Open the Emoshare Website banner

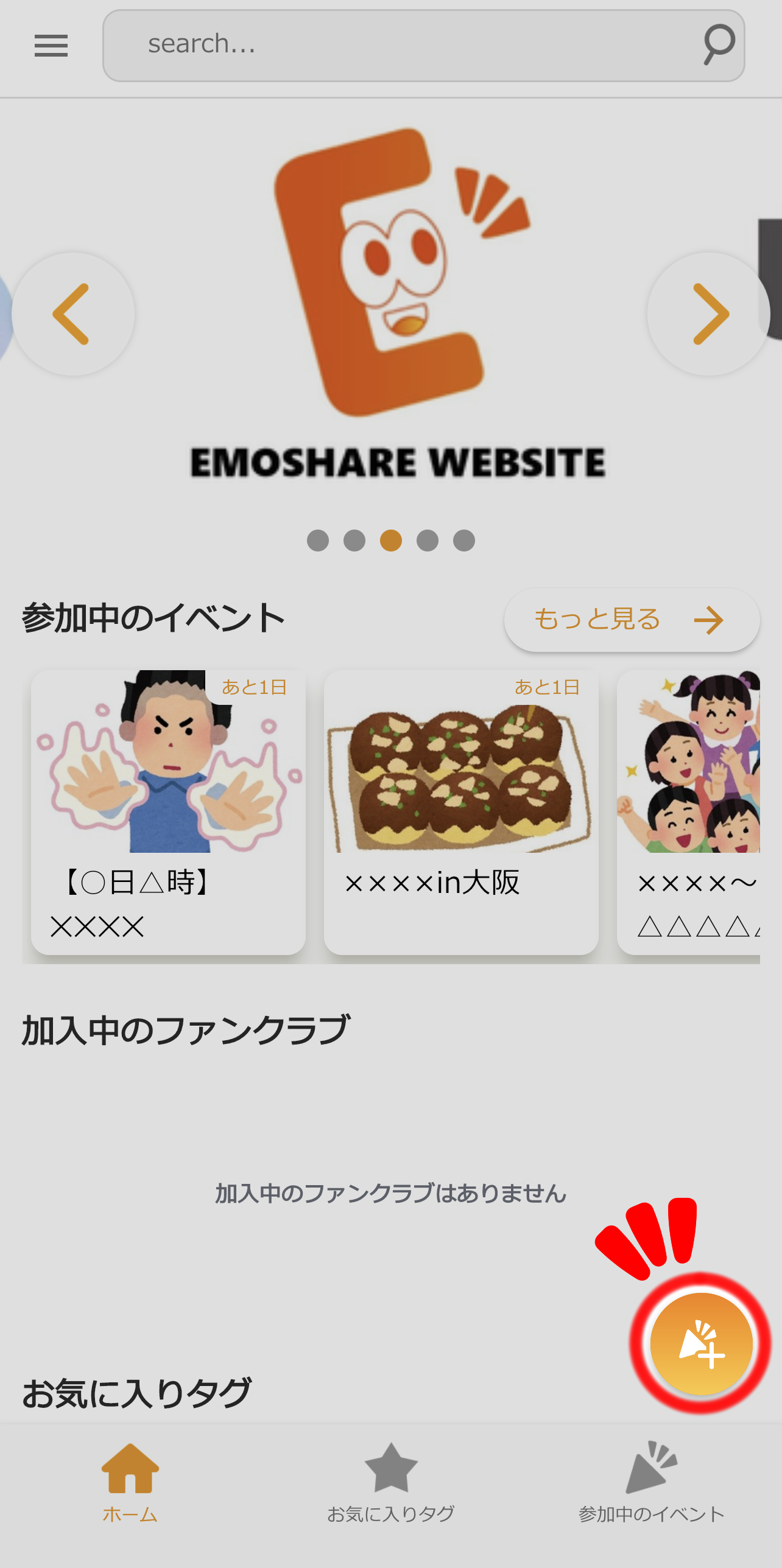(x=397, y=304)
